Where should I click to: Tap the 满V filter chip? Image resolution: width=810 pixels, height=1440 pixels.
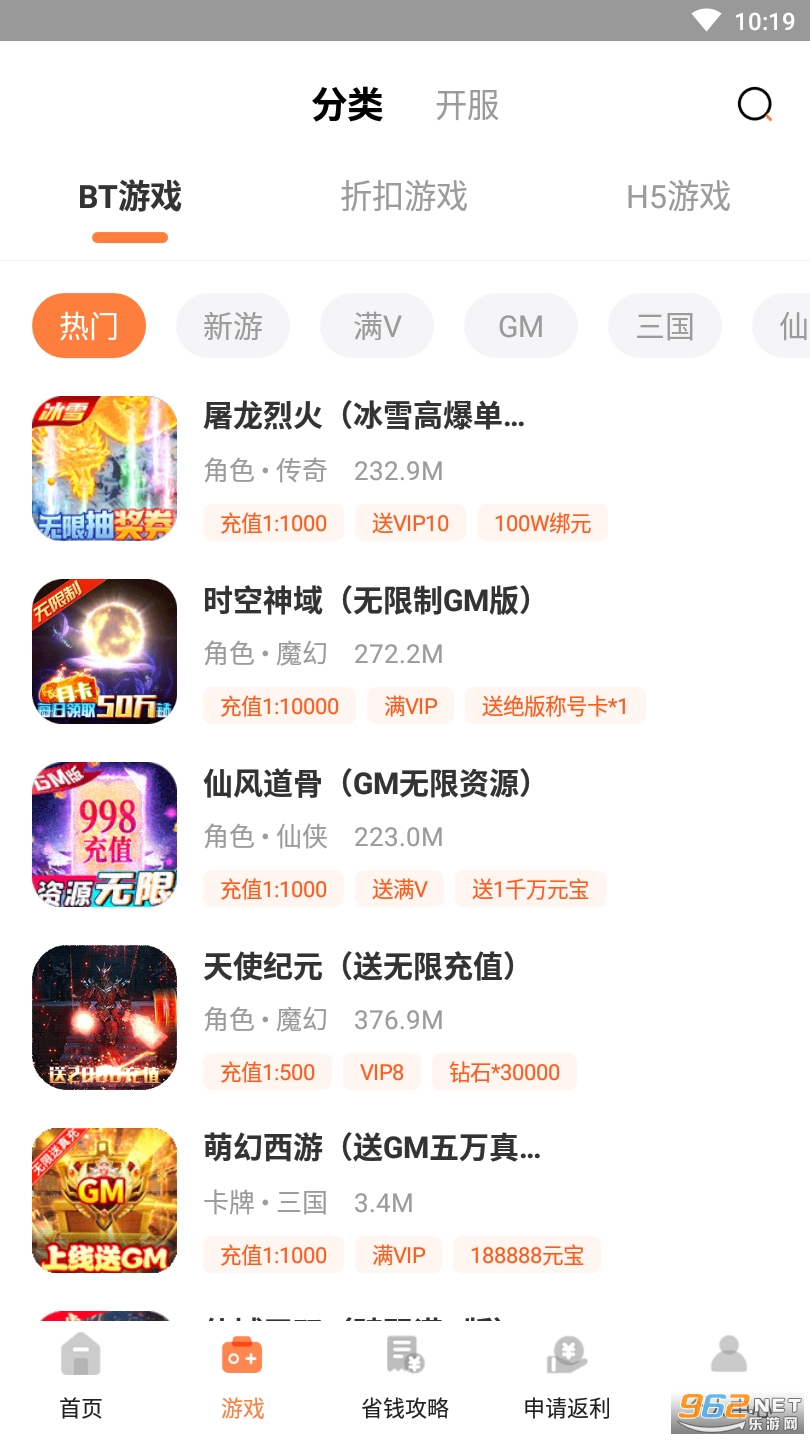coord(377,326)
